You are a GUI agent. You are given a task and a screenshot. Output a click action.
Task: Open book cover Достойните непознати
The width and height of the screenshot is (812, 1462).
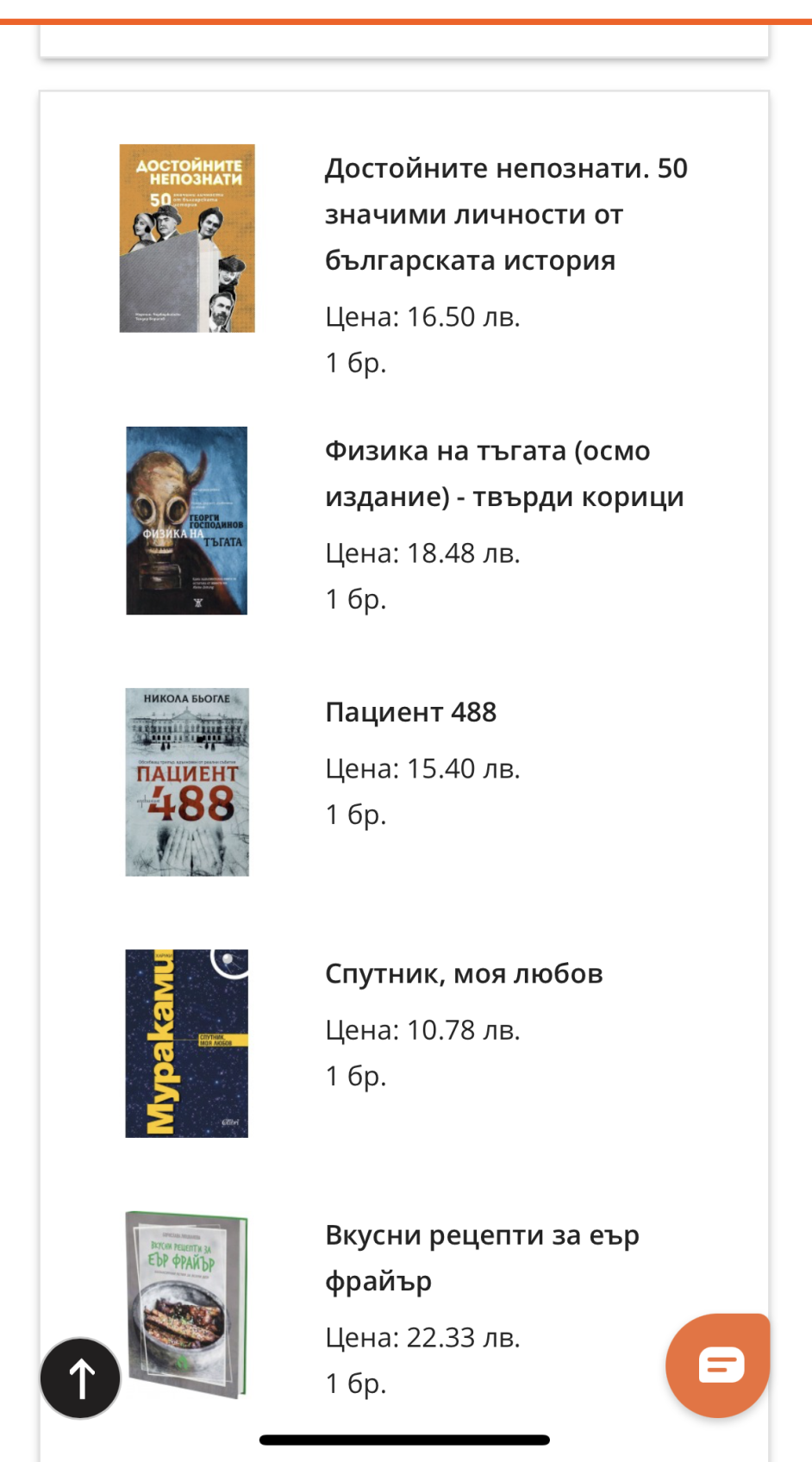point(187,239)
